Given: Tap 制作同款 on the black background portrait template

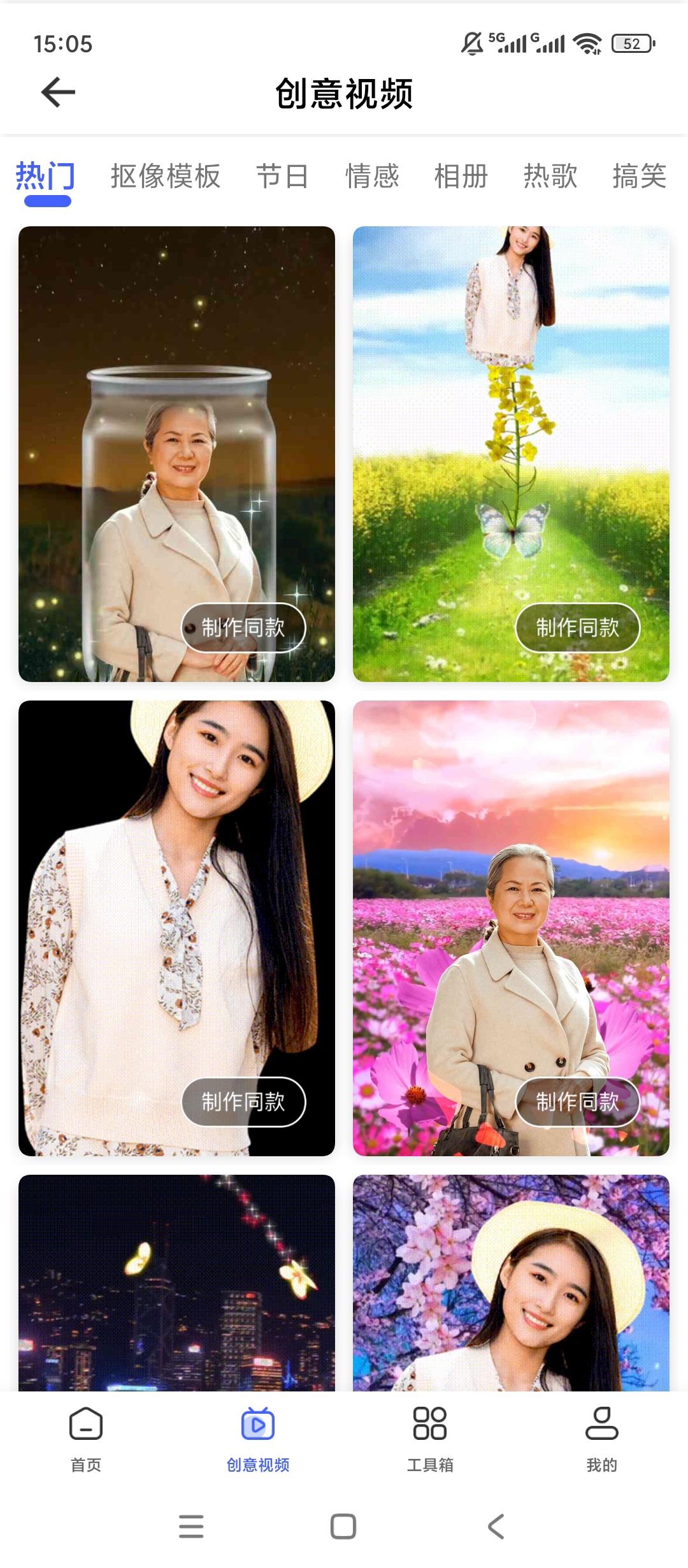Looking at the screenshot, I should (x=243, y=1102).
